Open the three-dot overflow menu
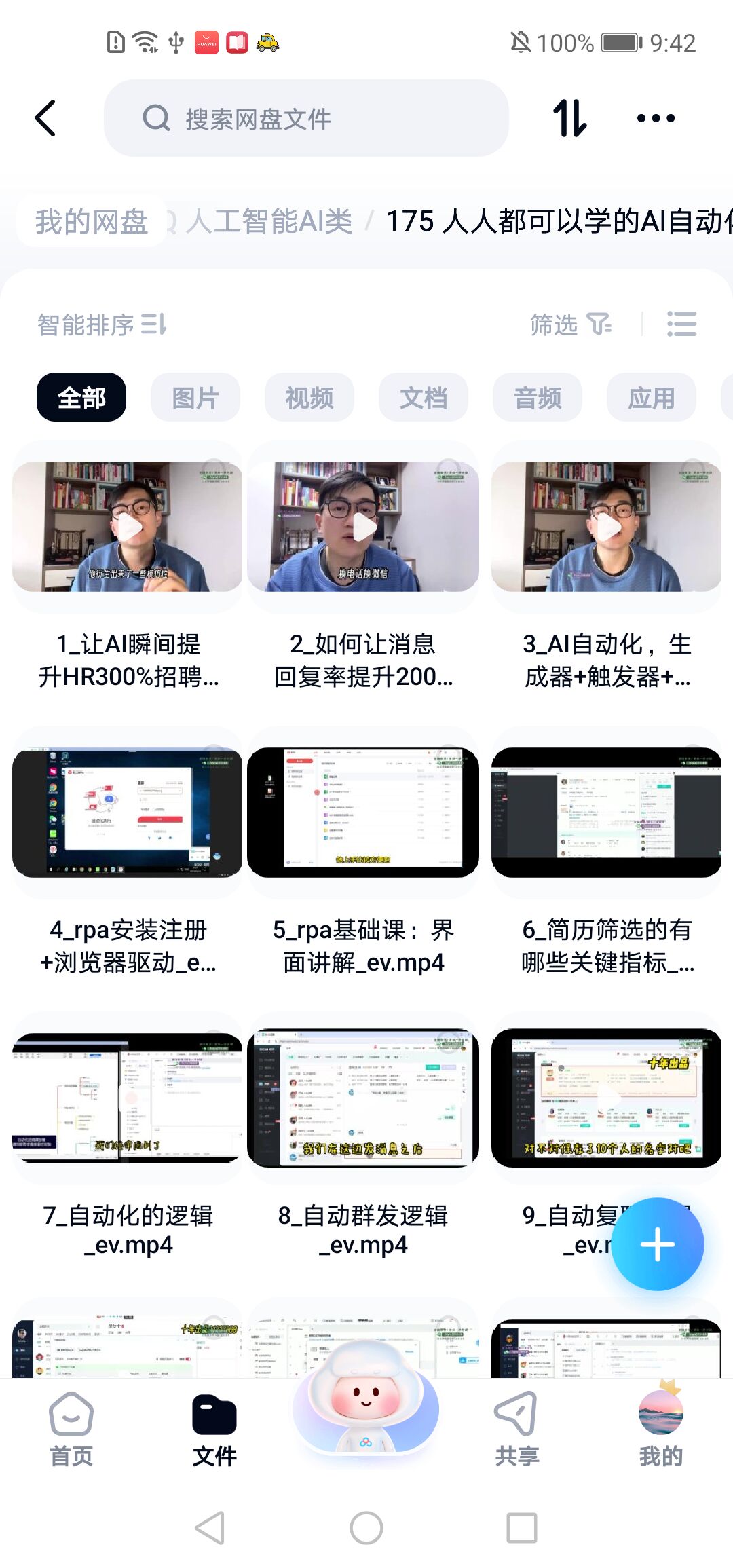This screenshot has height=1568, width=733. point(656,119)
